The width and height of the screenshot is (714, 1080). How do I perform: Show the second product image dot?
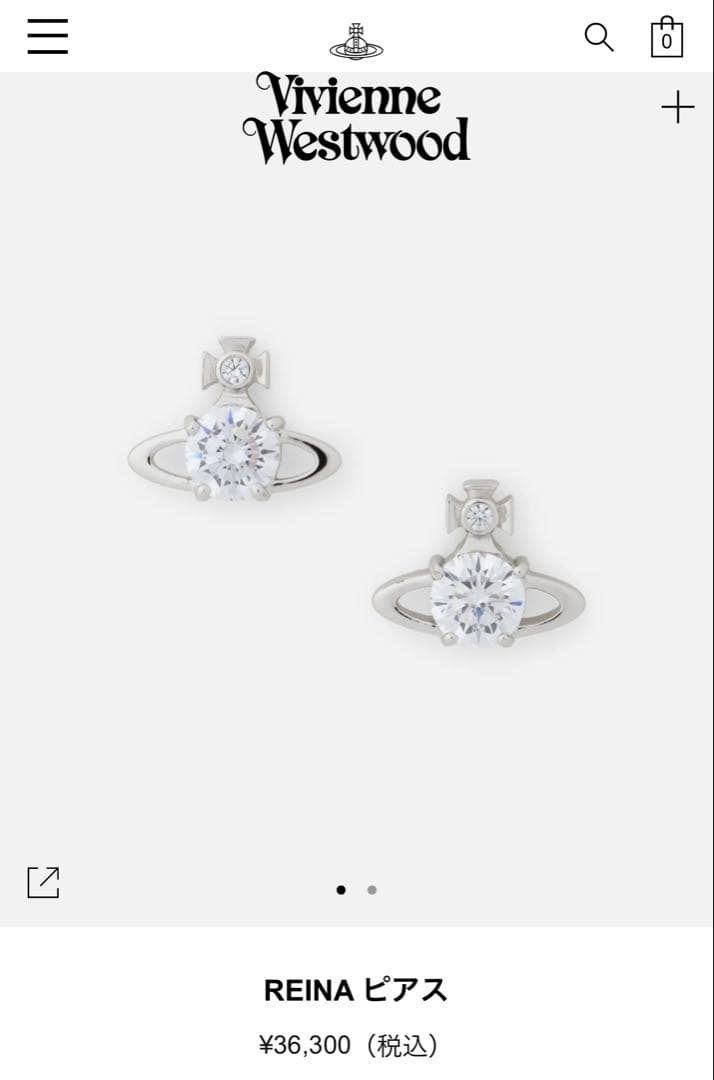[372, 890]
